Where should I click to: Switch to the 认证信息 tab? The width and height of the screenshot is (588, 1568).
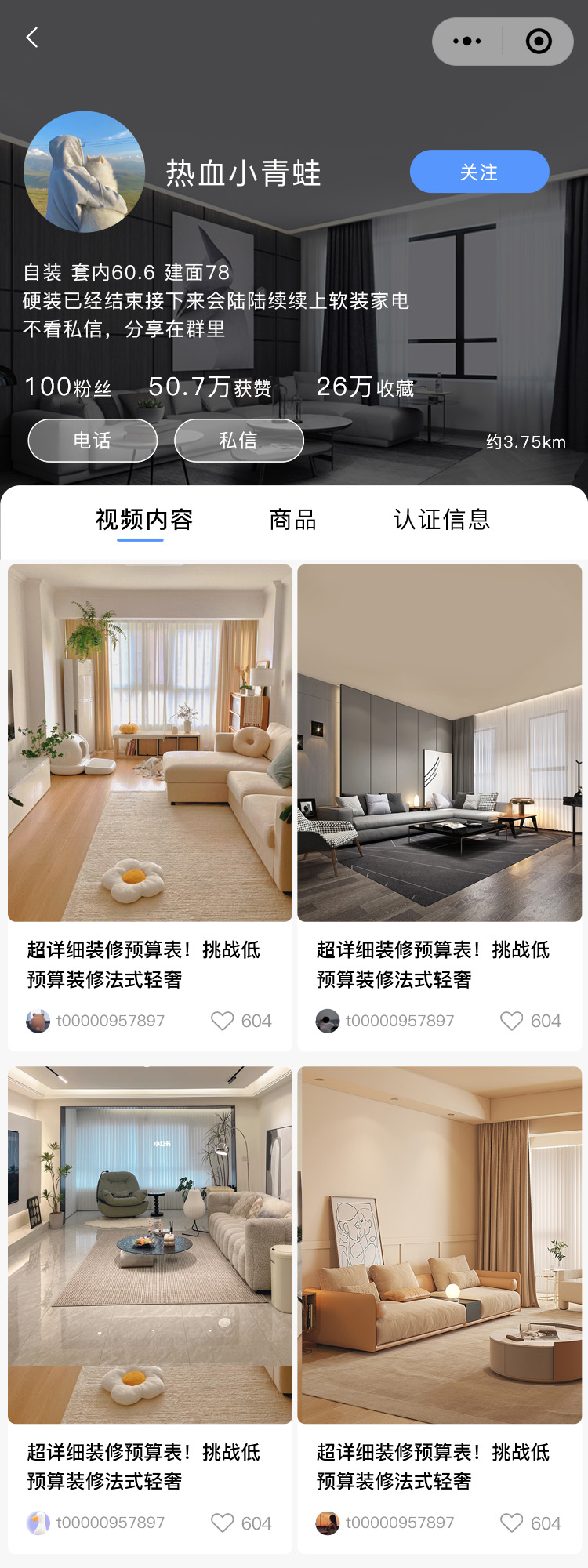(441, 520)
